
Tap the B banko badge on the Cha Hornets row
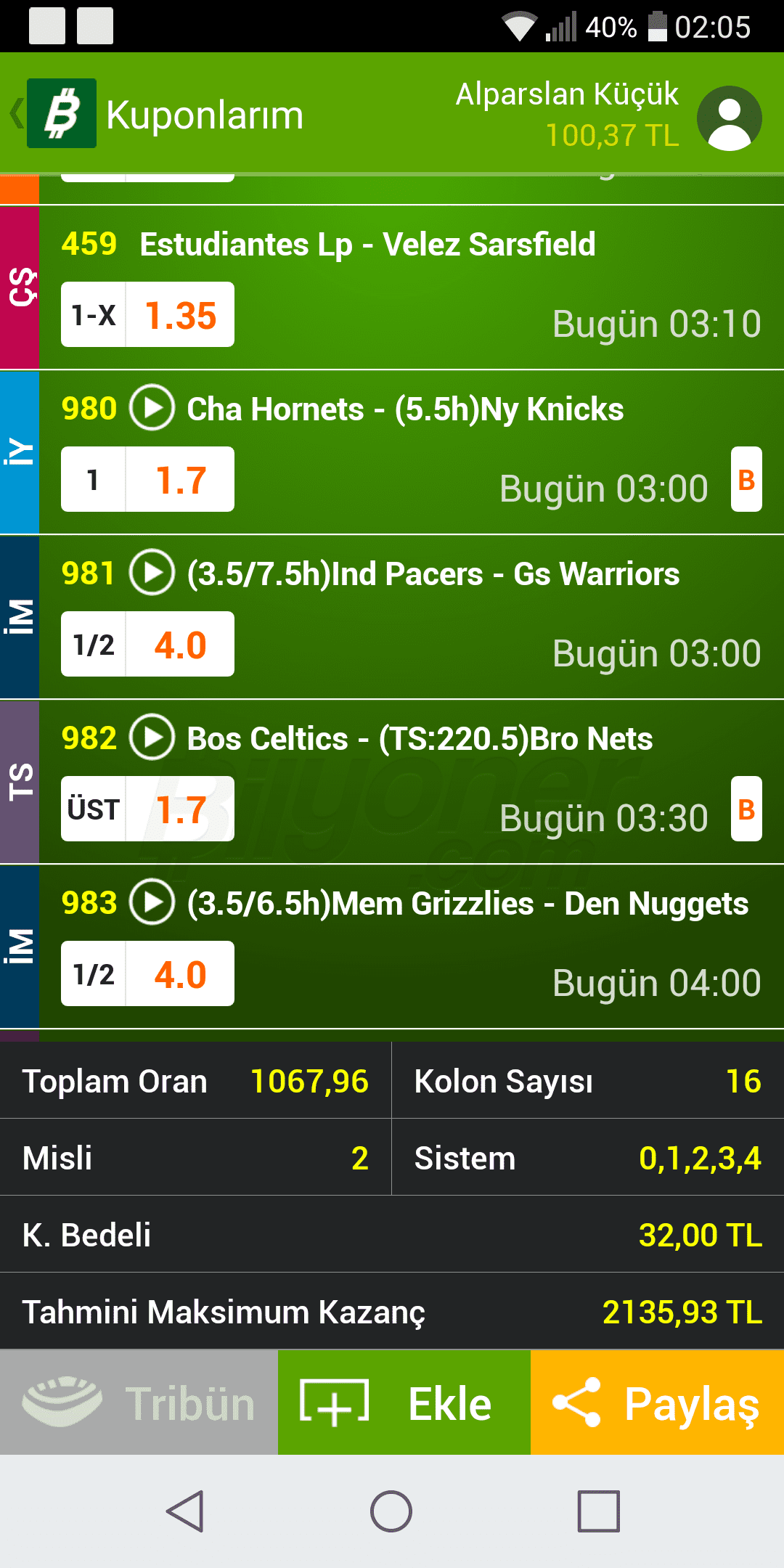tap(746, 480)
